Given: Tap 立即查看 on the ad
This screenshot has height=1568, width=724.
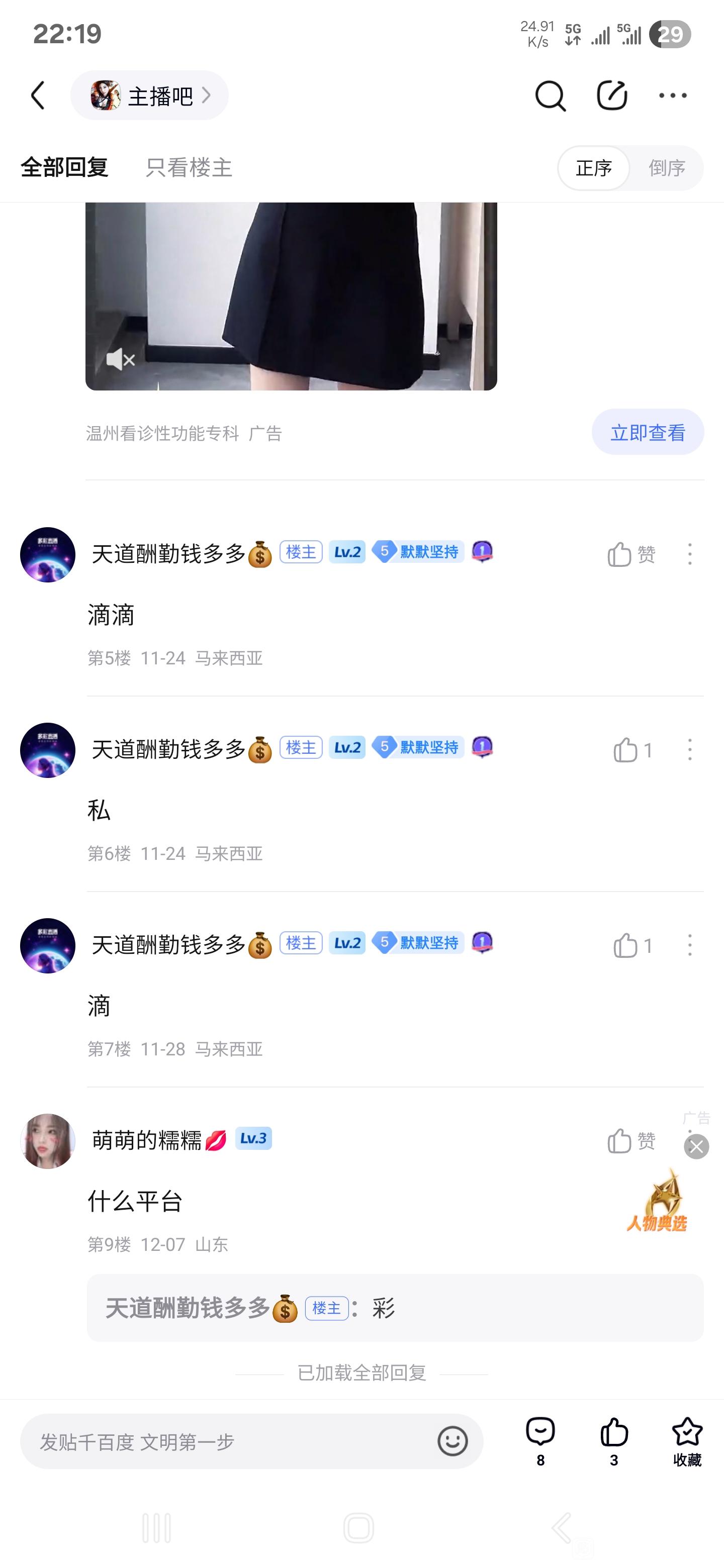Looking at the screenshot, I should 648,432.
